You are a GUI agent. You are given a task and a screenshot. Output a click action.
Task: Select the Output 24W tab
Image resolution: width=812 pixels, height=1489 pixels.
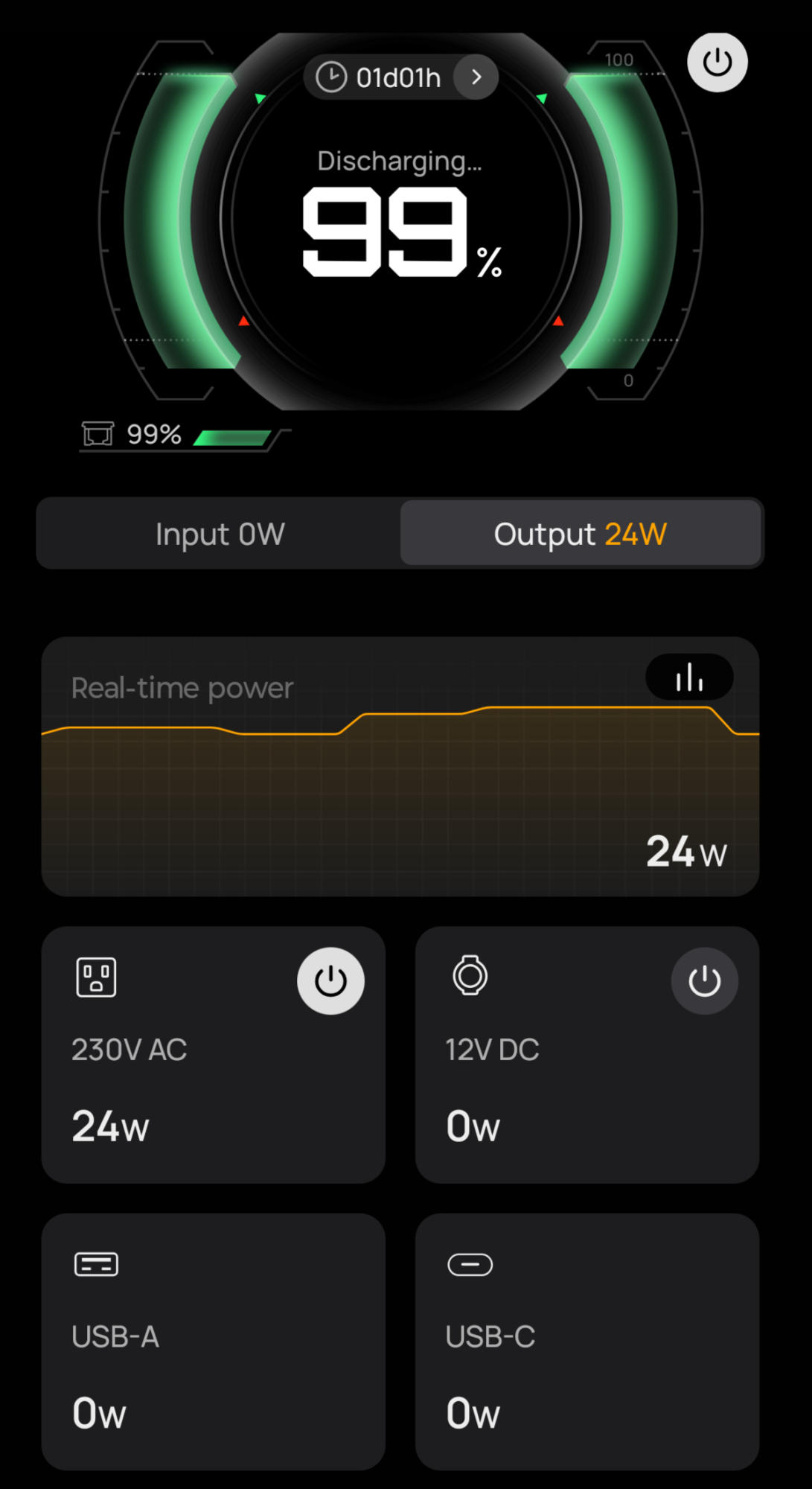581,534
